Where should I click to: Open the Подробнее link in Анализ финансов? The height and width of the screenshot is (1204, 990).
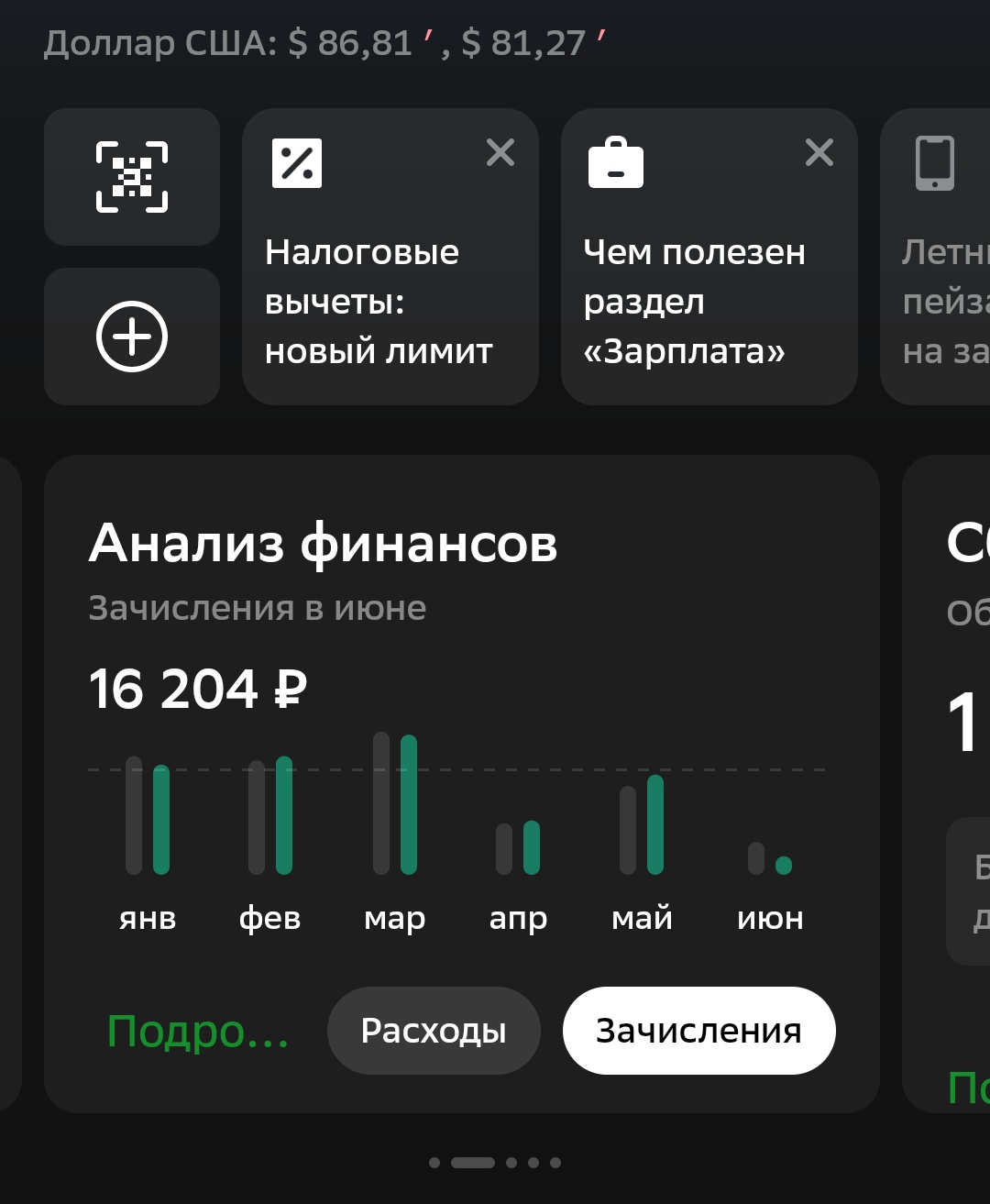coord(198,1032)
